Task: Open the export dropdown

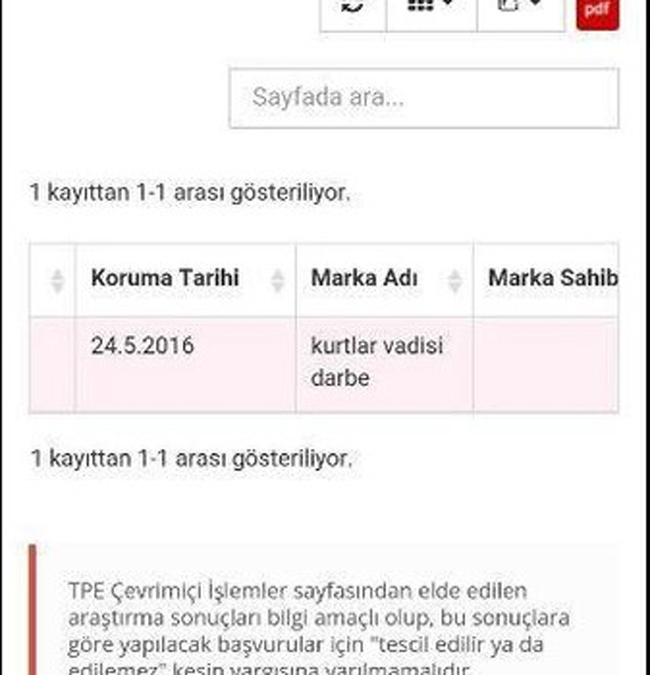Action: [520, 10]
